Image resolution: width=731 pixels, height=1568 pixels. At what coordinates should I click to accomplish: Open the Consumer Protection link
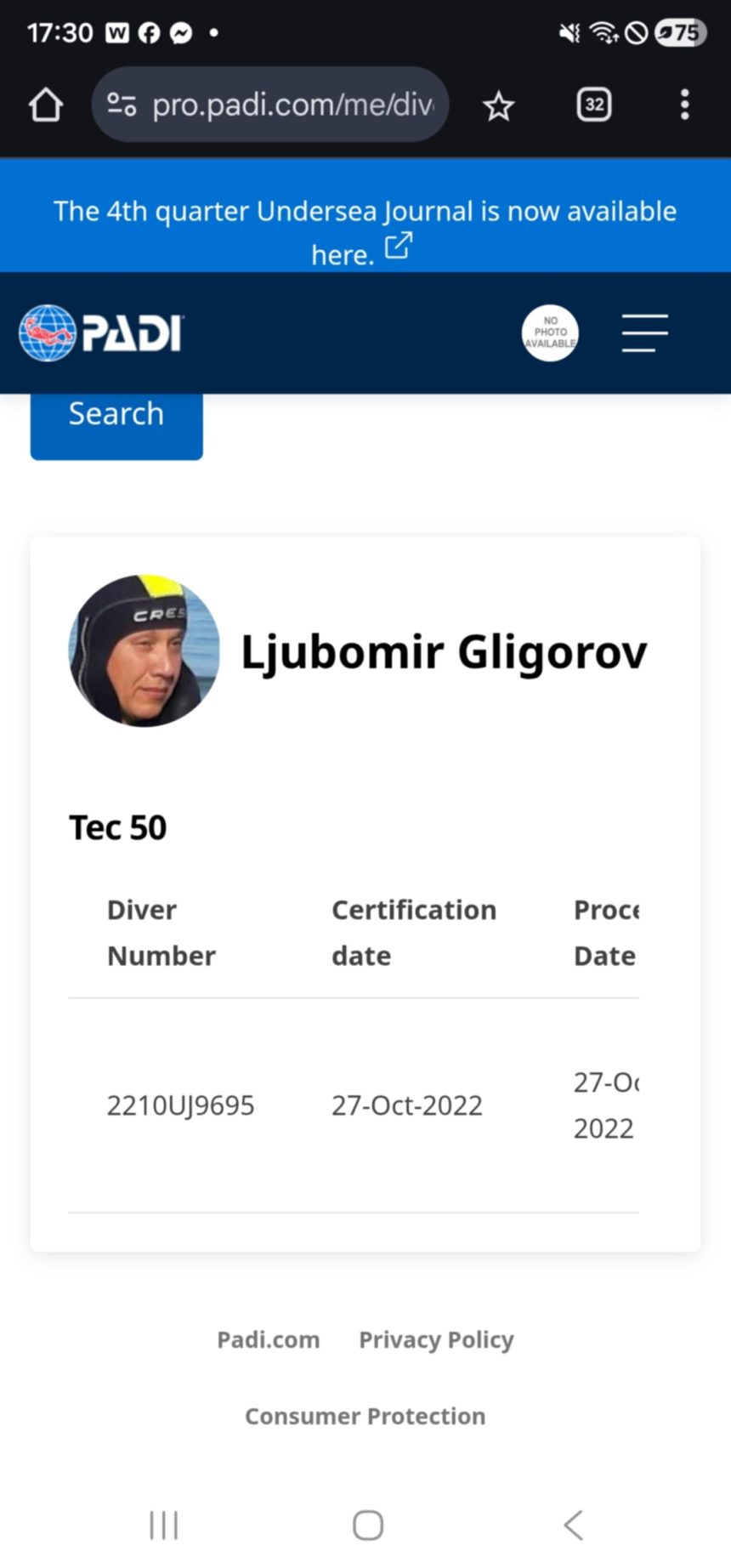coord(365,1417)
